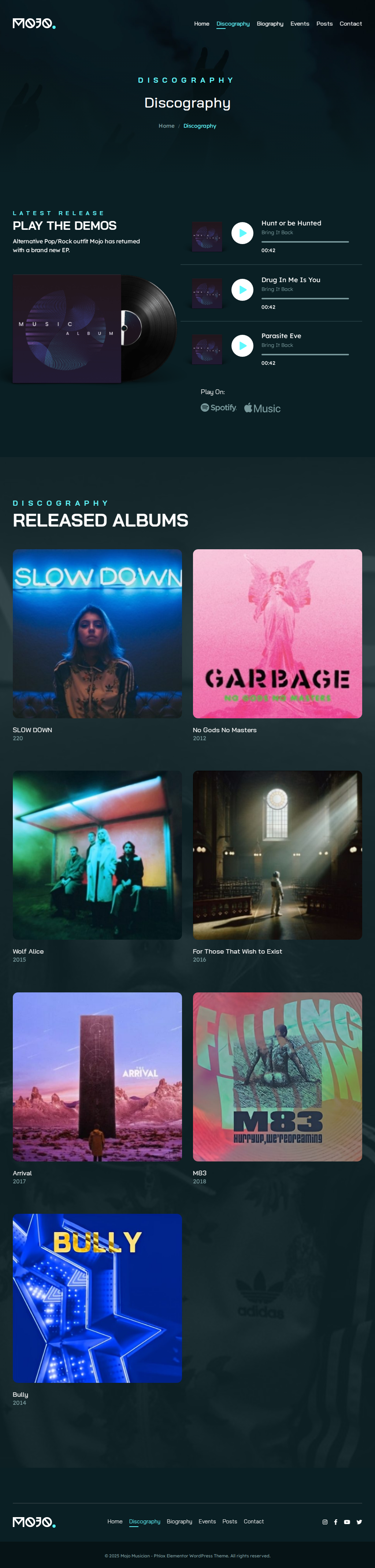Tap the Home breadcrumb link
The image size is (375, 1568).
[166, 126]
